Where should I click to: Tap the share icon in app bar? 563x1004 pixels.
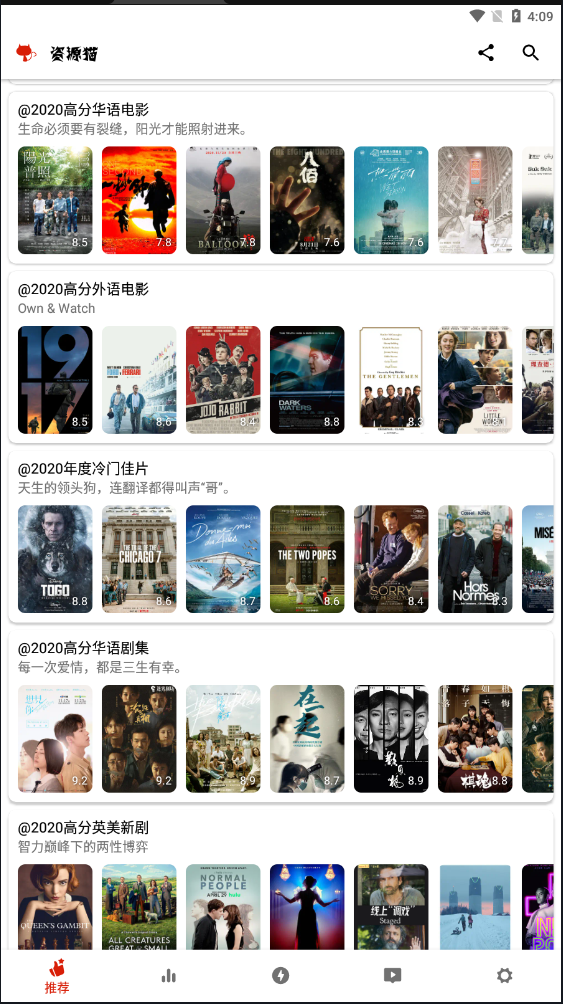[486, 53]
